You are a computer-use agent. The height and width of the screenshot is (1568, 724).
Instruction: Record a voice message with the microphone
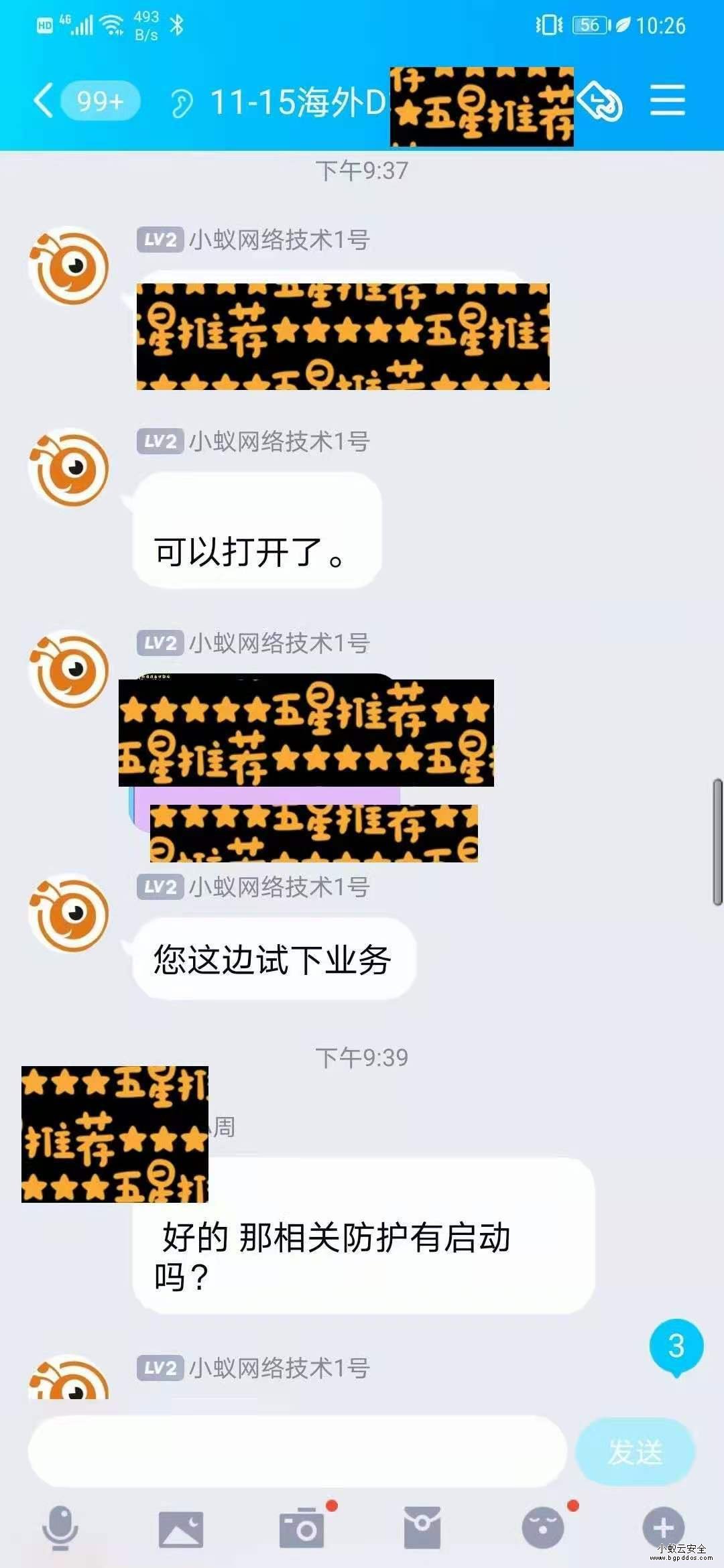(x=60, y=1528)
